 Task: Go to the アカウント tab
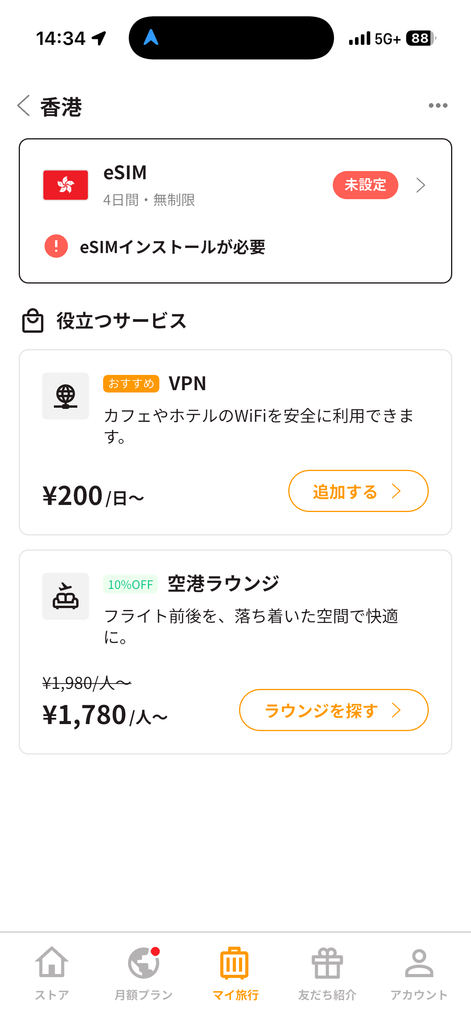click(419, 974)
